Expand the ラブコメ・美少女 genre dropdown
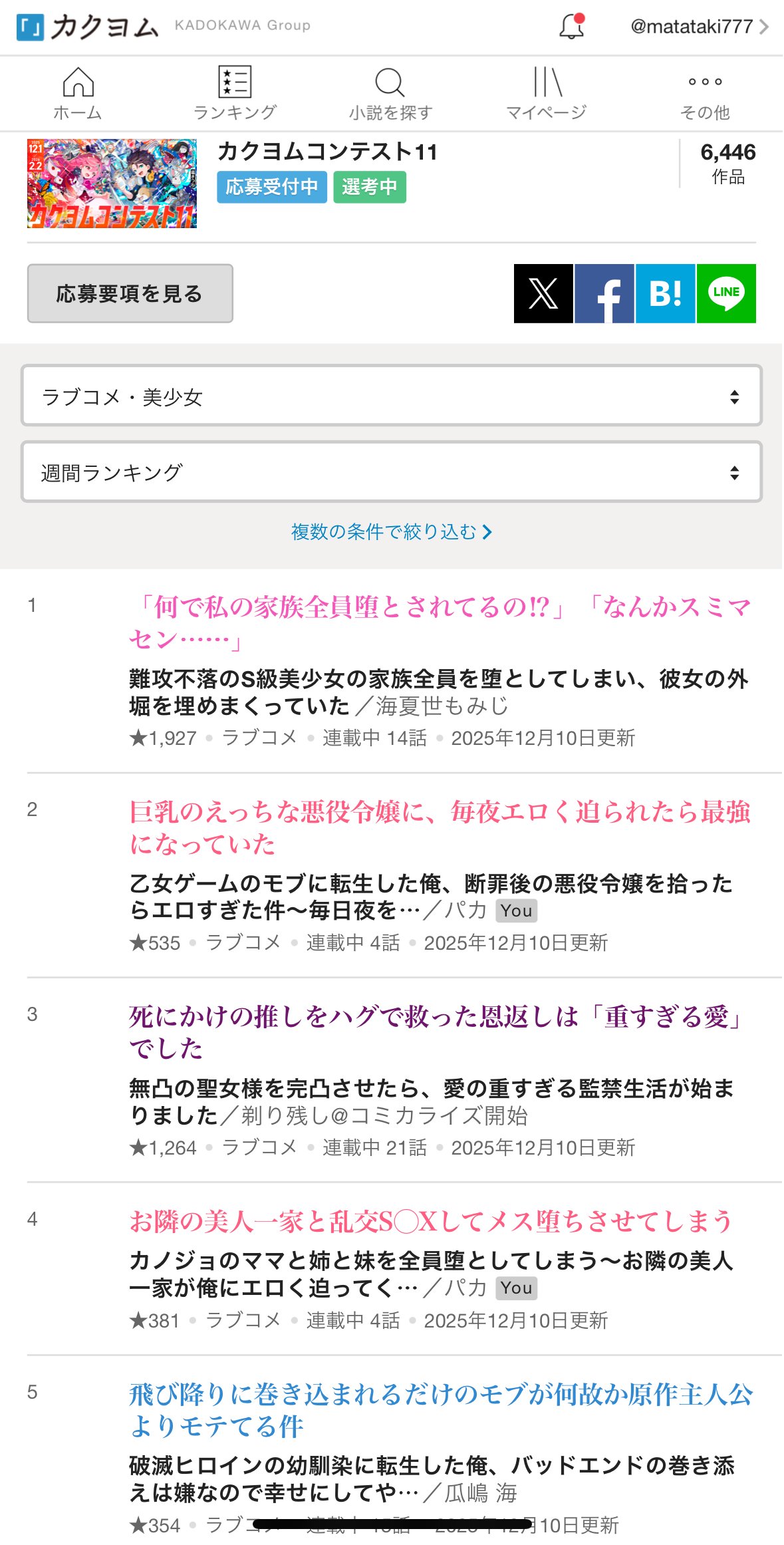 [x=392, y=396]
